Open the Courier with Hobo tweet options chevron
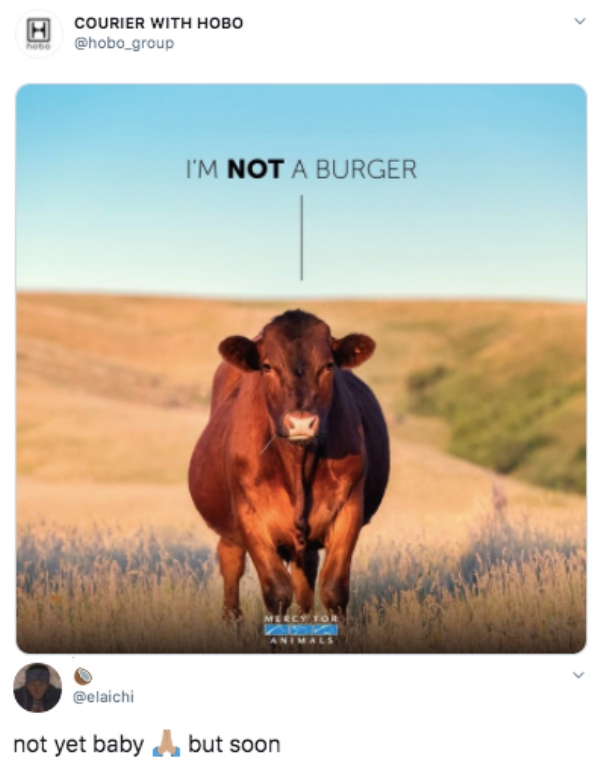Image resolution: width=600 pixels, height=766 pixels. tap(577, 21)
